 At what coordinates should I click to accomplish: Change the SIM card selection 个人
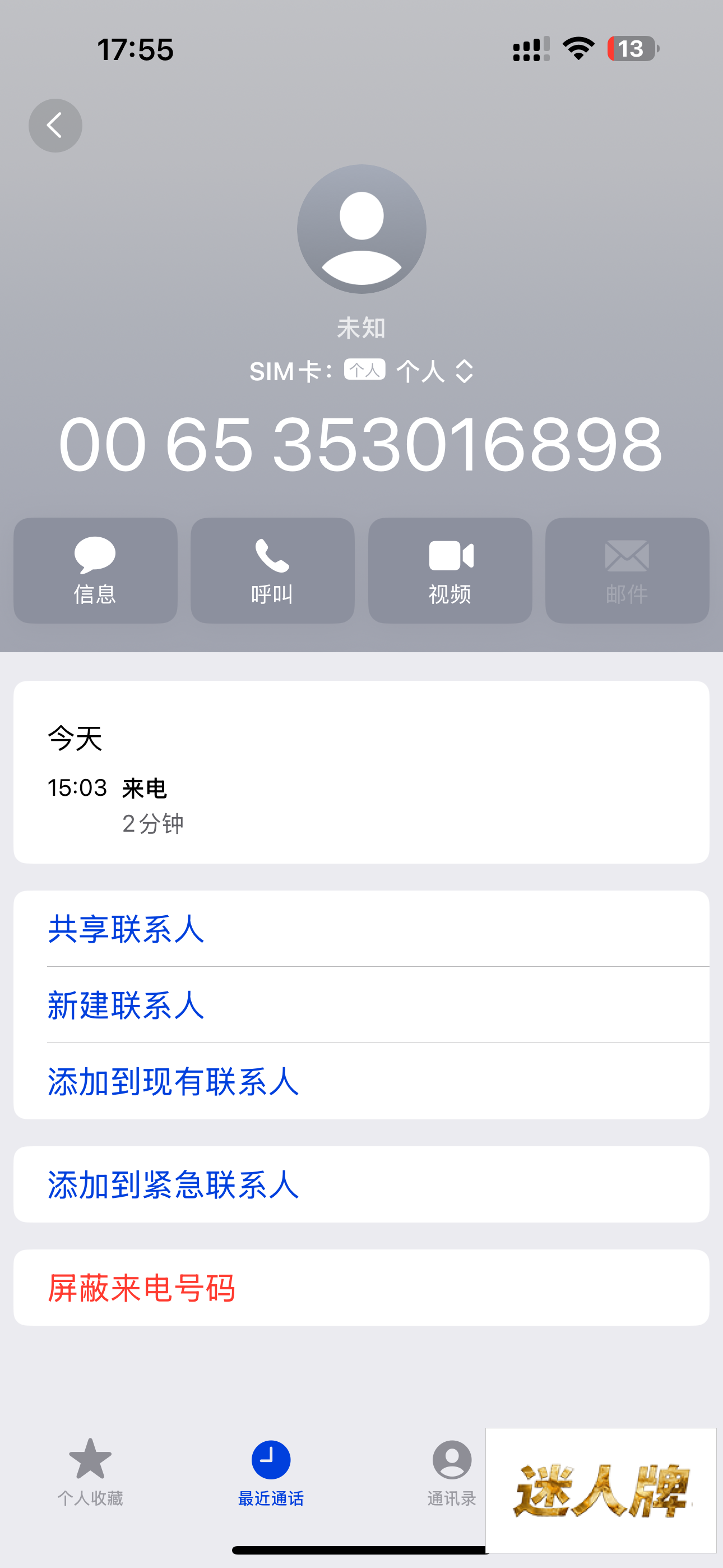coord(433,371)
